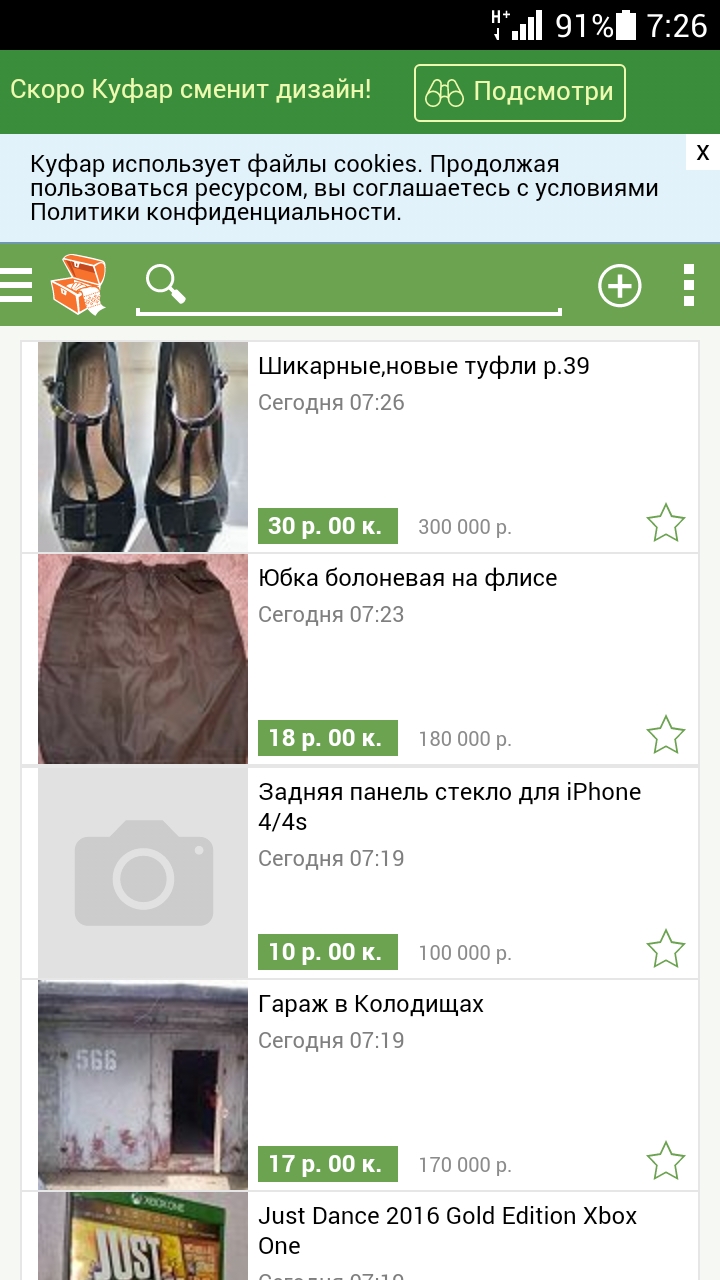The height and width of the screenshot is (1280, 720).
Task: Favorite the Шикарные,новые туфли listing
Action: point(665,523)
